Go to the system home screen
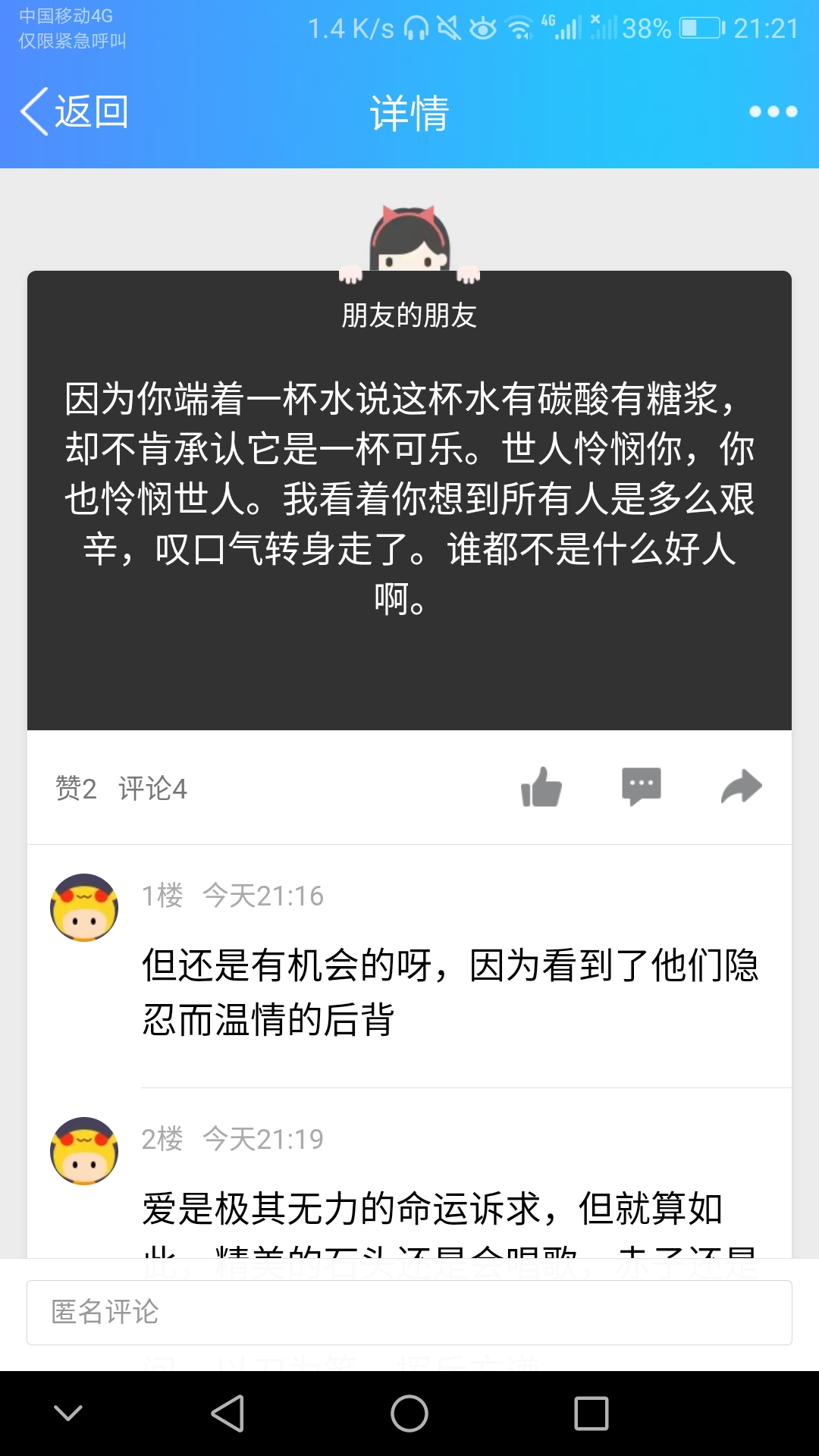The width and height of the screenshot is (819, 1456). 409,1414
